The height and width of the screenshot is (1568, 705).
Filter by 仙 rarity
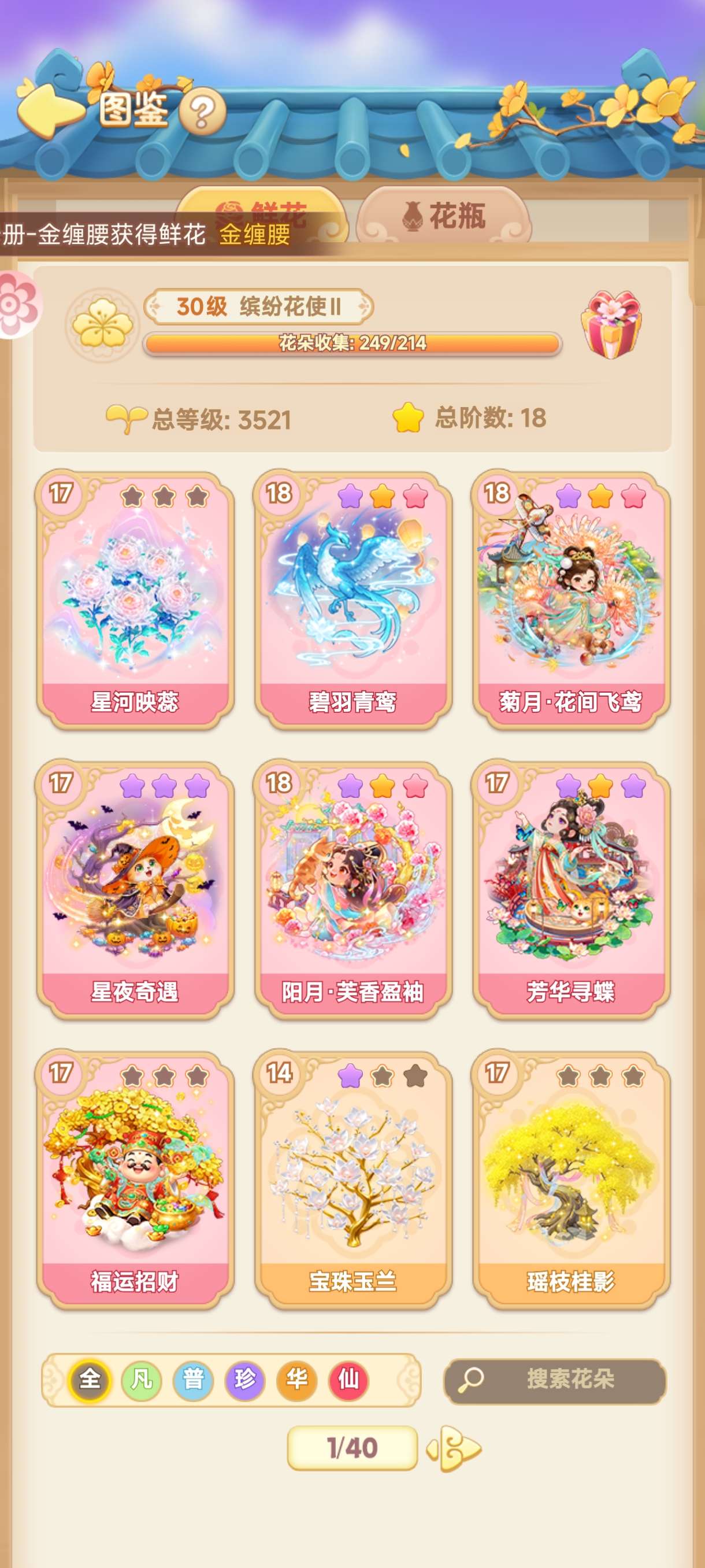click(348, 1380)
